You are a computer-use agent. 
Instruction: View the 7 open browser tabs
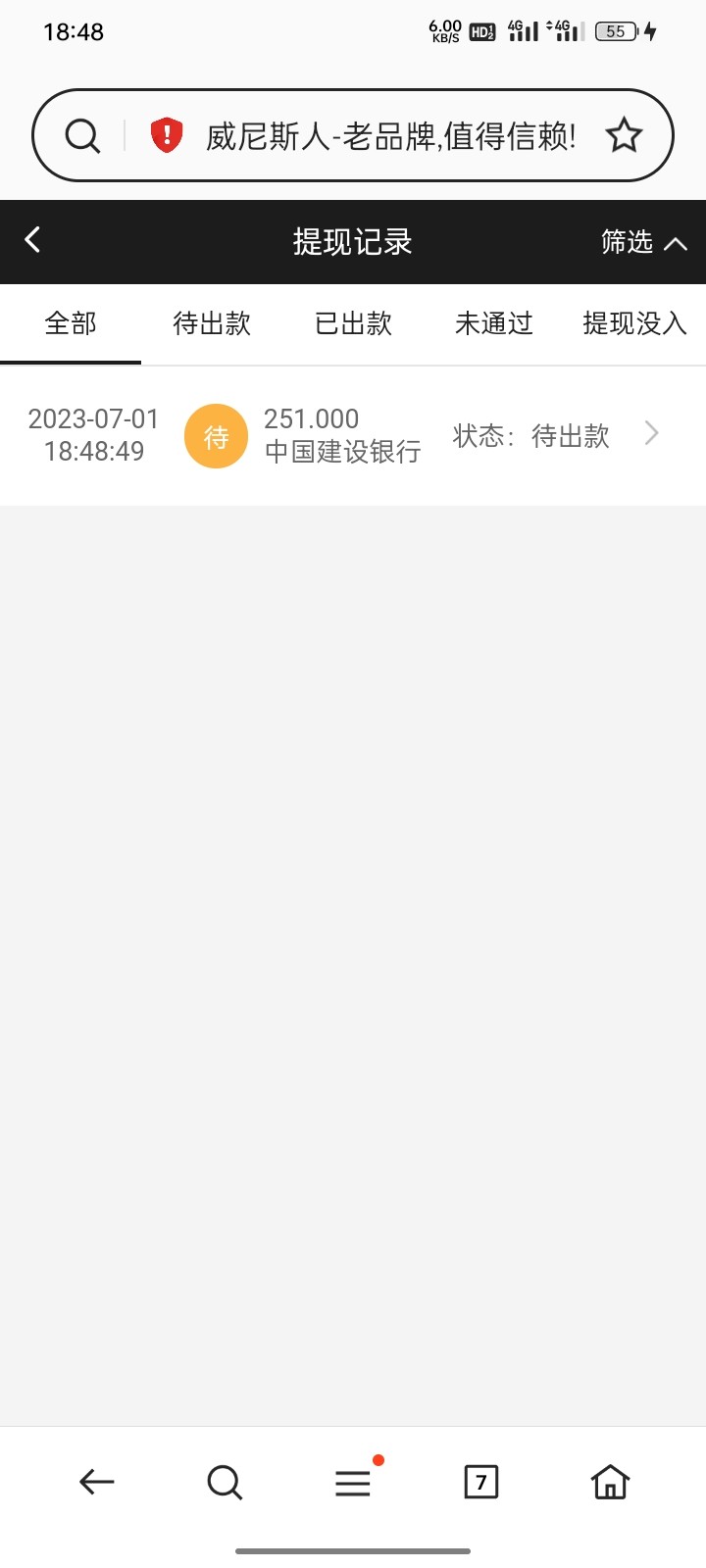(480, 1482)
